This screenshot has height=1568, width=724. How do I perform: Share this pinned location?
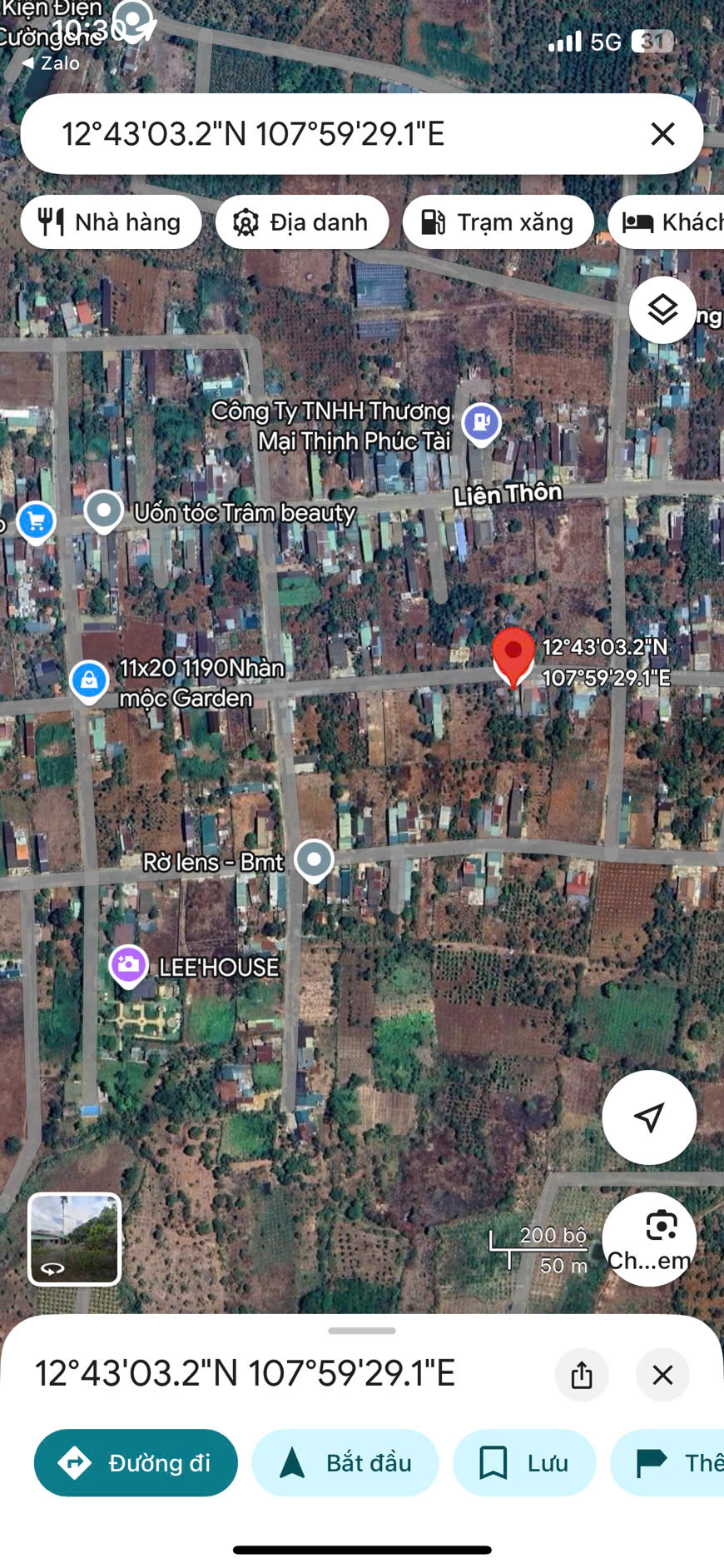582,1374
